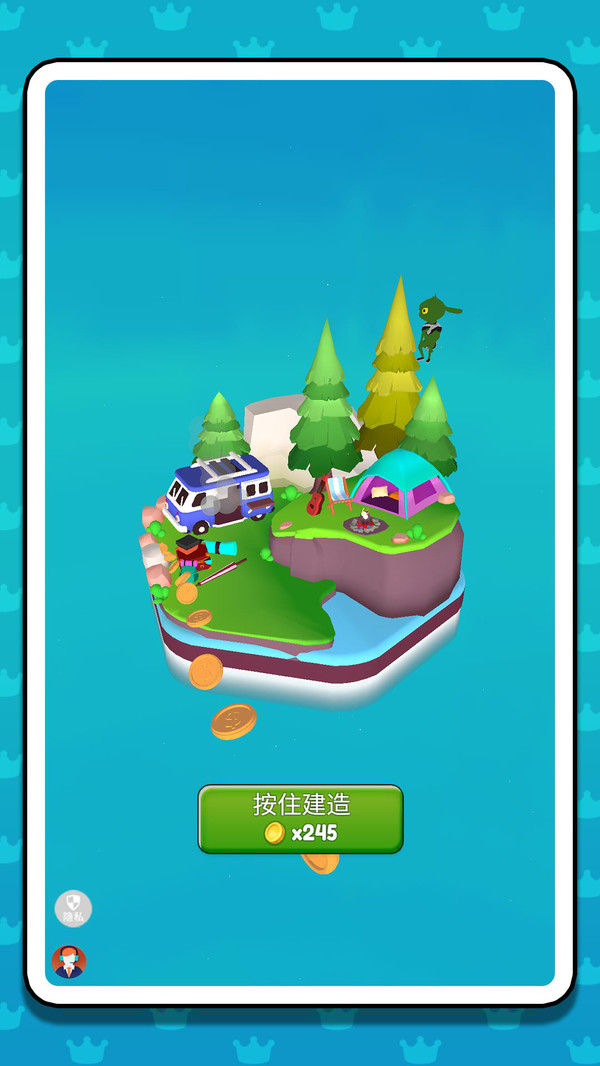The width and height of the screenshot is (600, 1066).
Task: Open the customer service avatar icon
Action: coord(69,961)
